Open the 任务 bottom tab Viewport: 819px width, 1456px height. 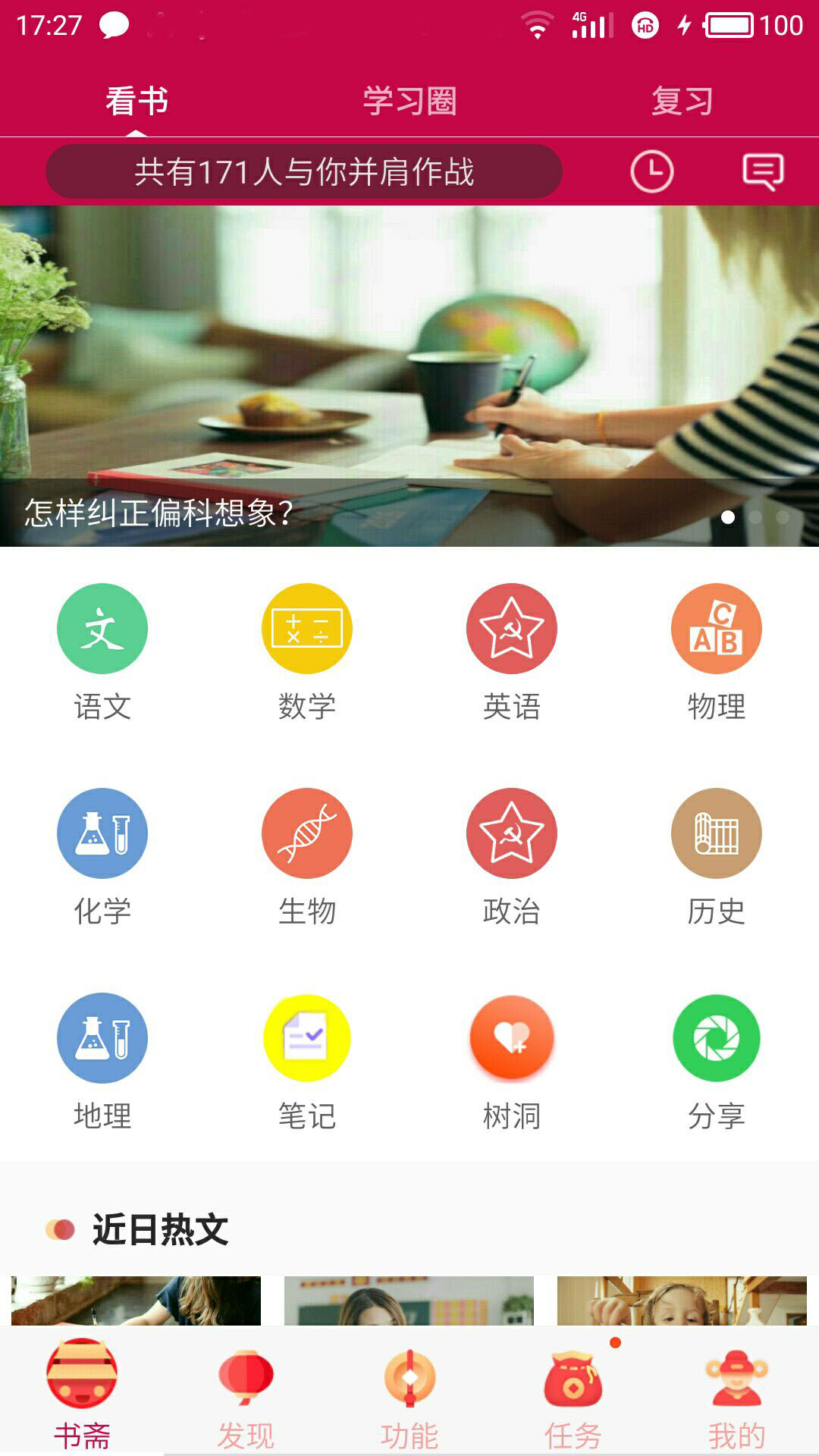(x=573, y=1395)
